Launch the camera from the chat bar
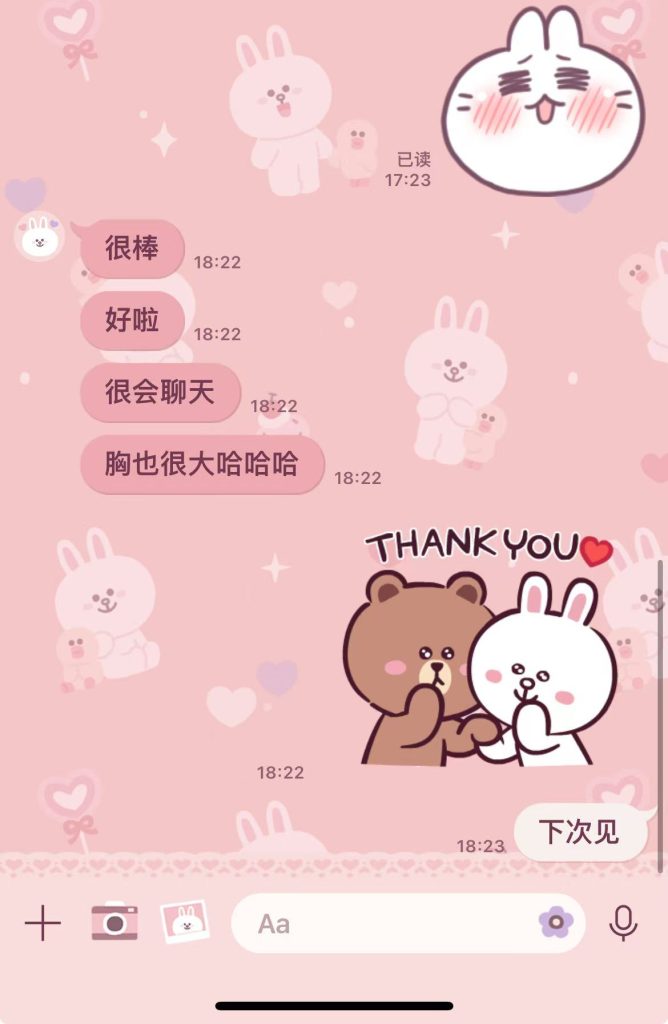The width and height of the screenshot is (668, 1024). 114,922
